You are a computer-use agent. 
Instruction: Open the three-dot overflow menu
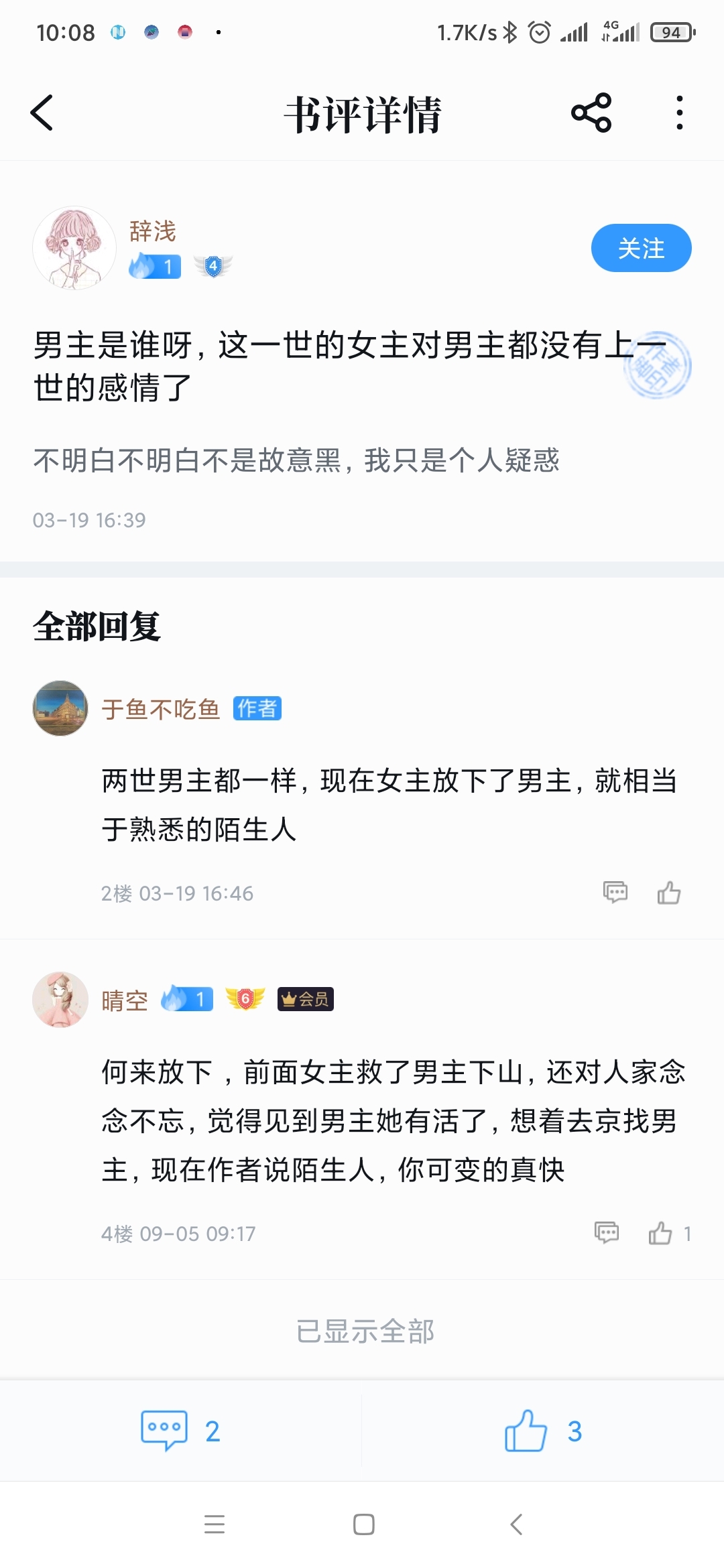[680, 113]
